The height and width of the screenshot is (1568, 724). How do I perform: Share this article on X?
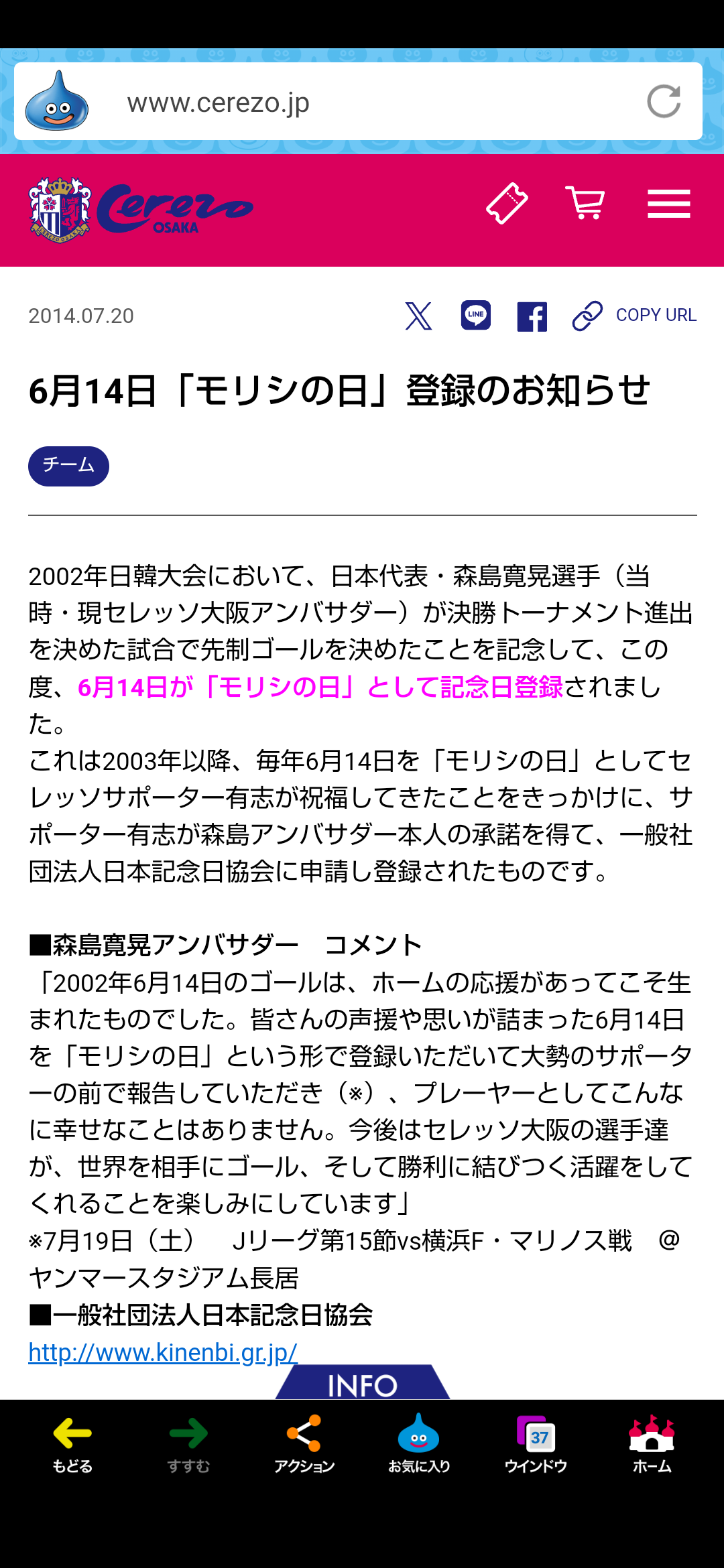pyautogui.click(x=418, y=316)
